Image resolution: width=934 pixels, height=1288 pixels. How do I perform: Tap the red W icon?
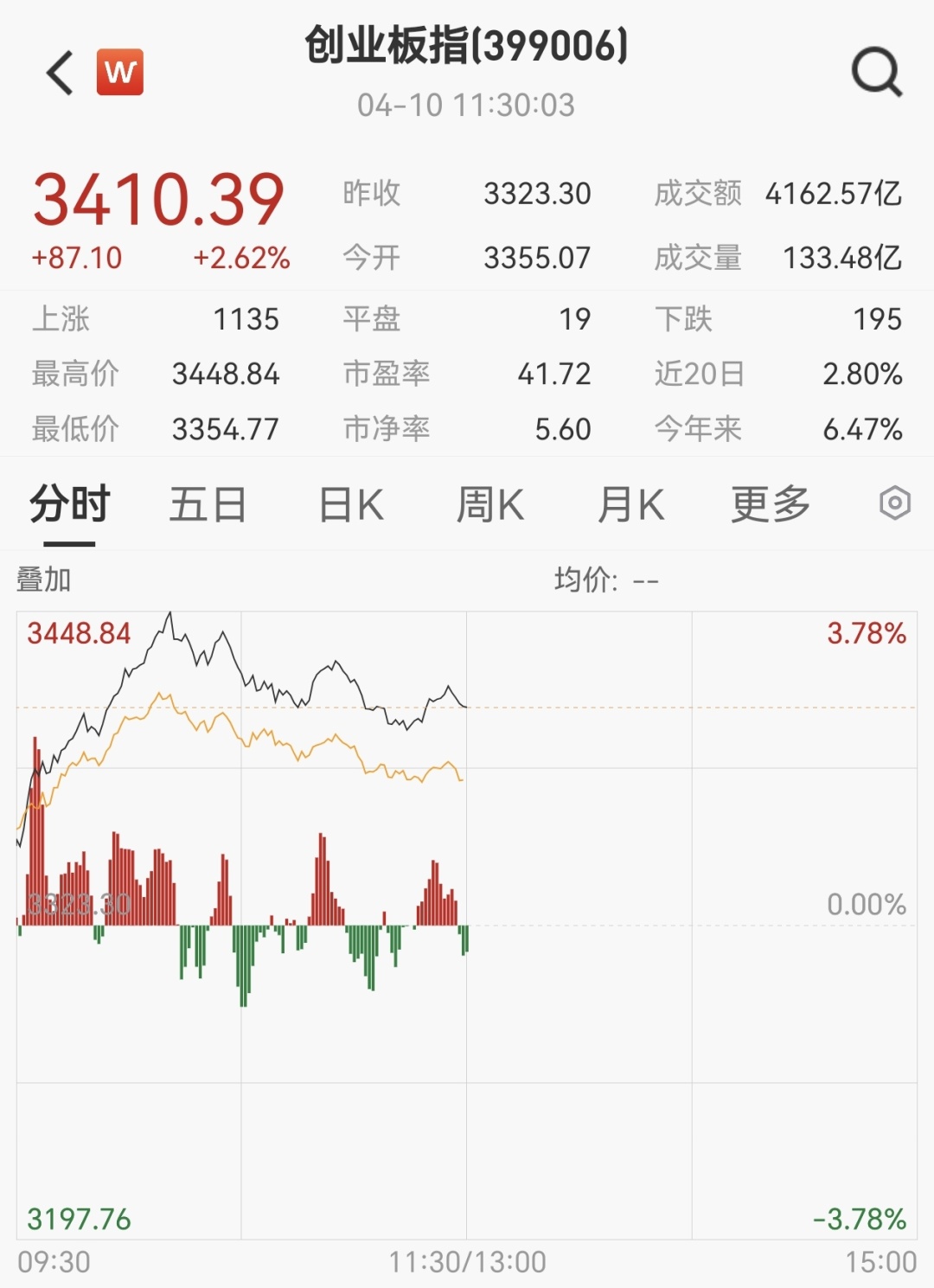point(120,73)
